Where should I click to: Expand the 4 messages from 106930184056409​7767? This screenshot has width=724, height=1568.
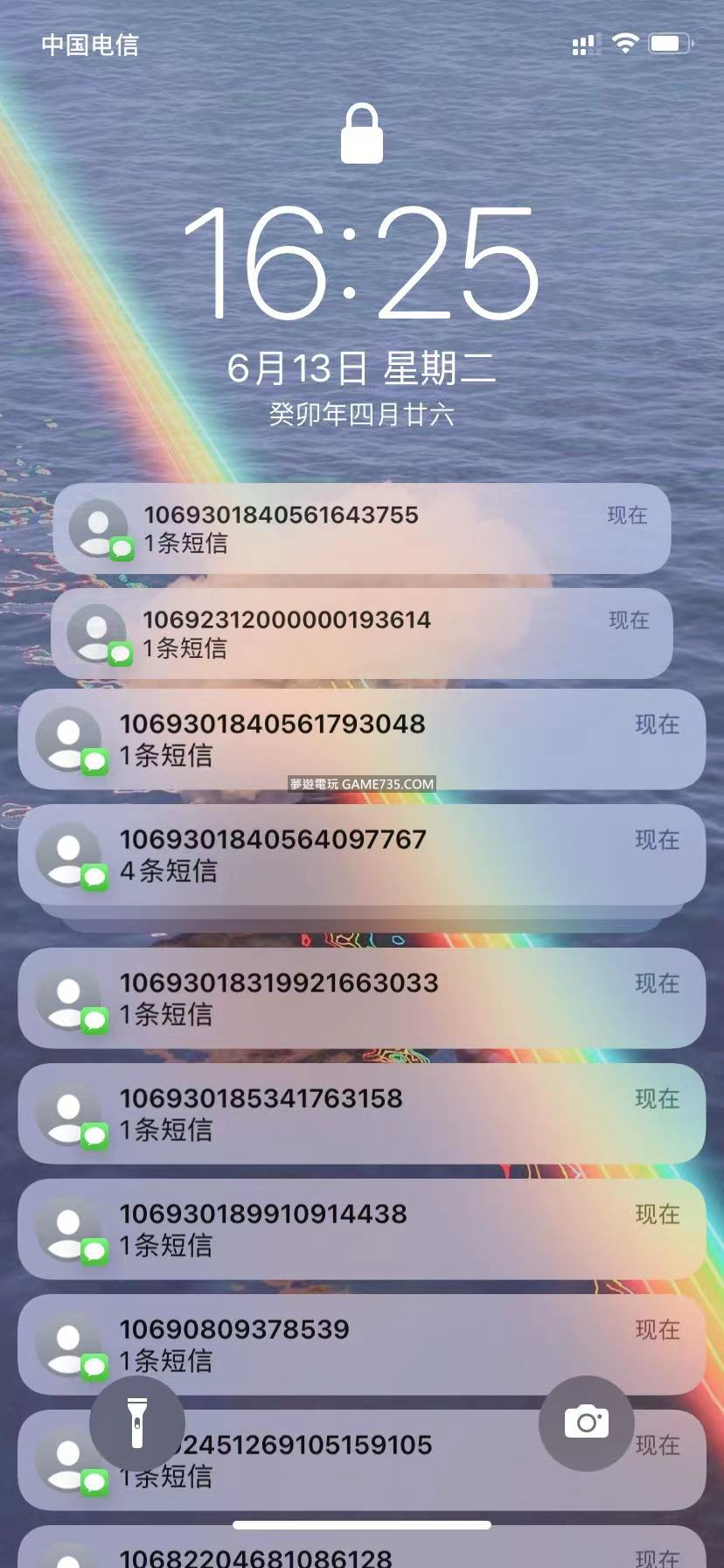click(361, 855)
